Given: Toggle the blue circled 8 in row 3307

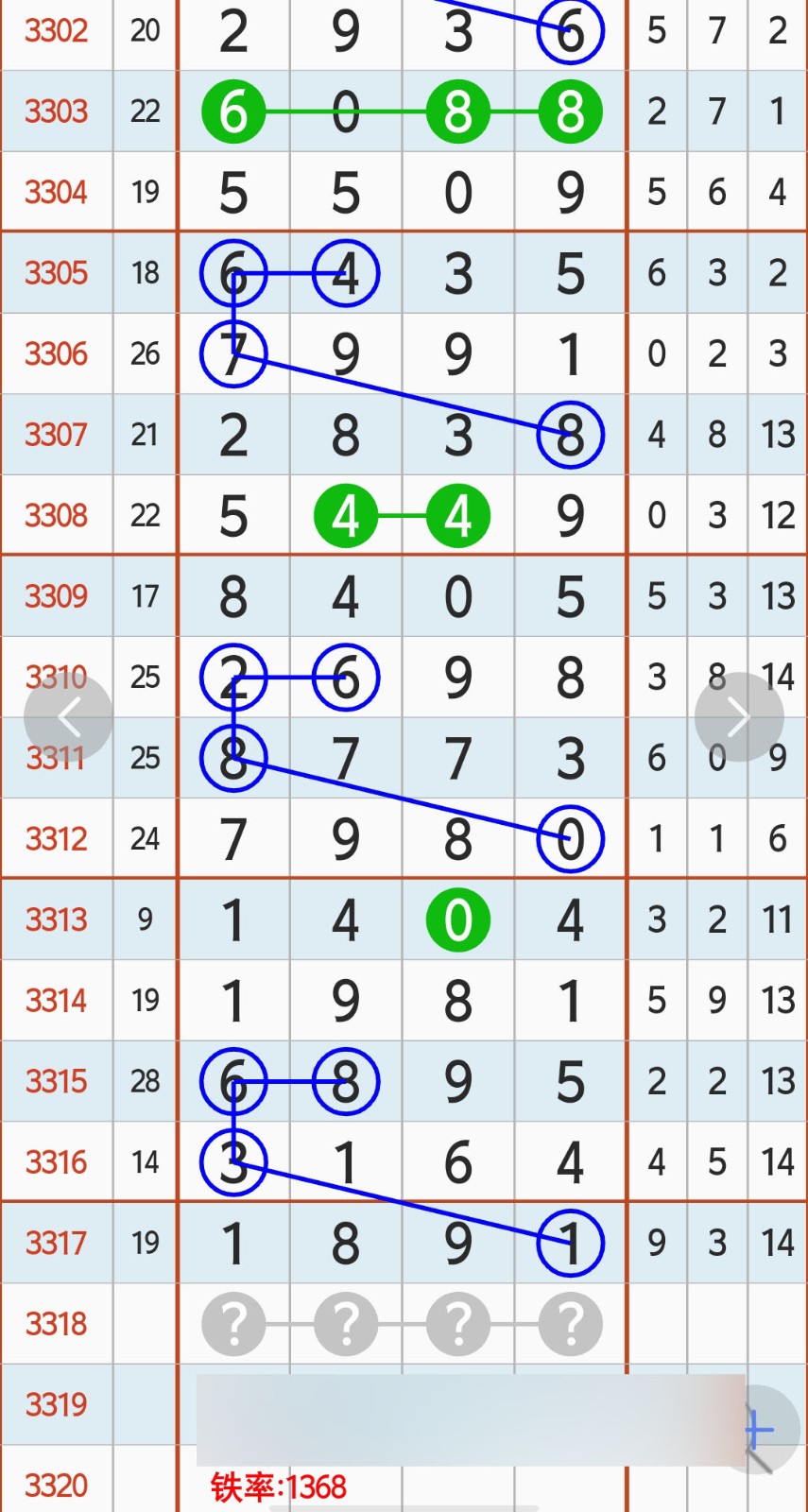Looking at the screenshot, I should [x=569, y=435].
